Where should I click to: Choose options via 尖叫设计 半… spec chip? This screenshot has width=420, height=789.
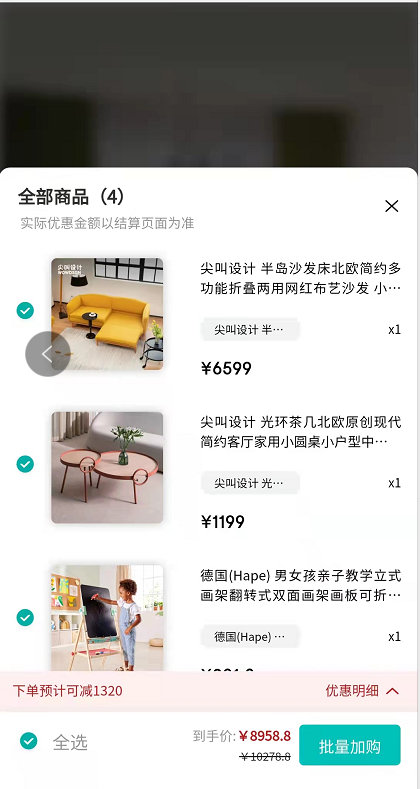(x=250, y=330)
